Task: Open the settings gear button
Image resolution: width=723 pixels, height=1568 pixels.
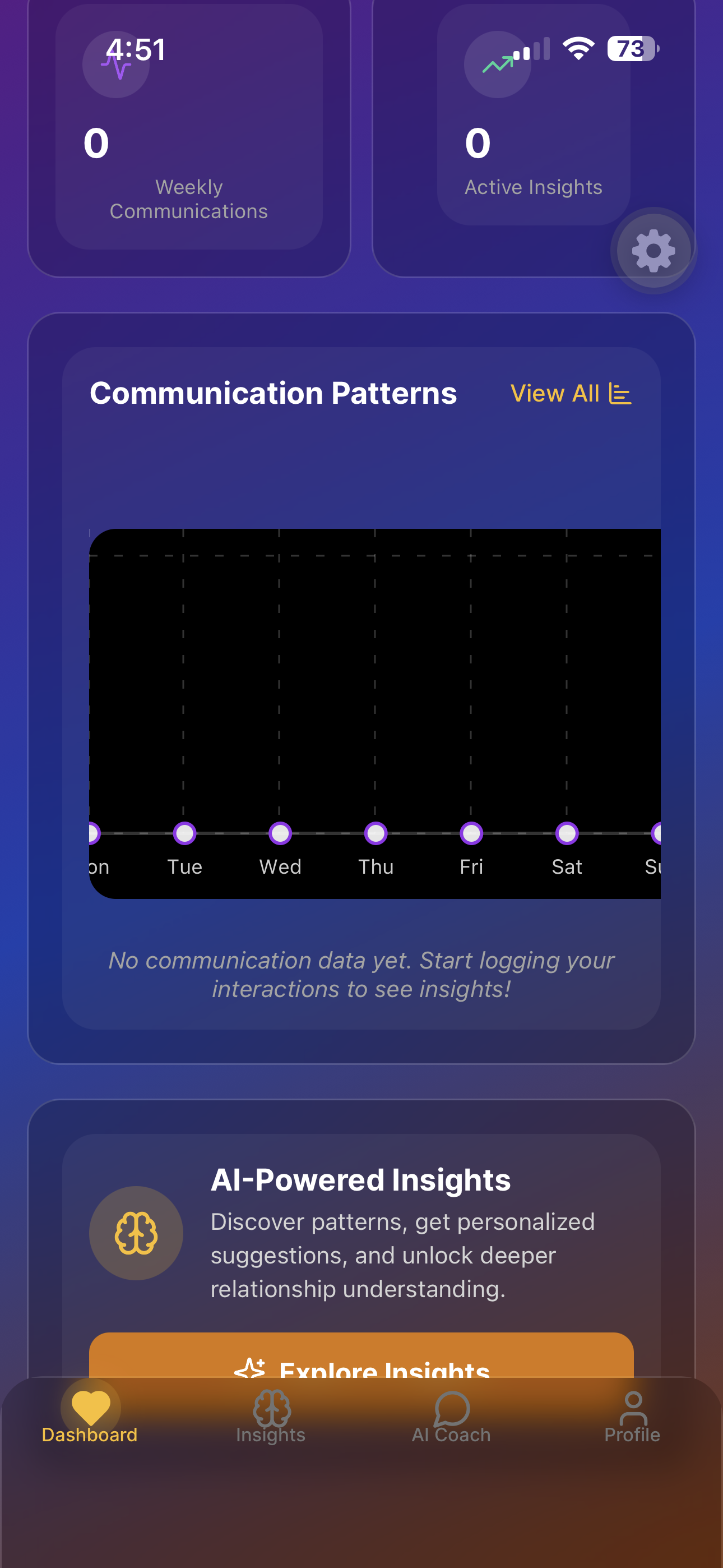Action: [x=654, y=251]
